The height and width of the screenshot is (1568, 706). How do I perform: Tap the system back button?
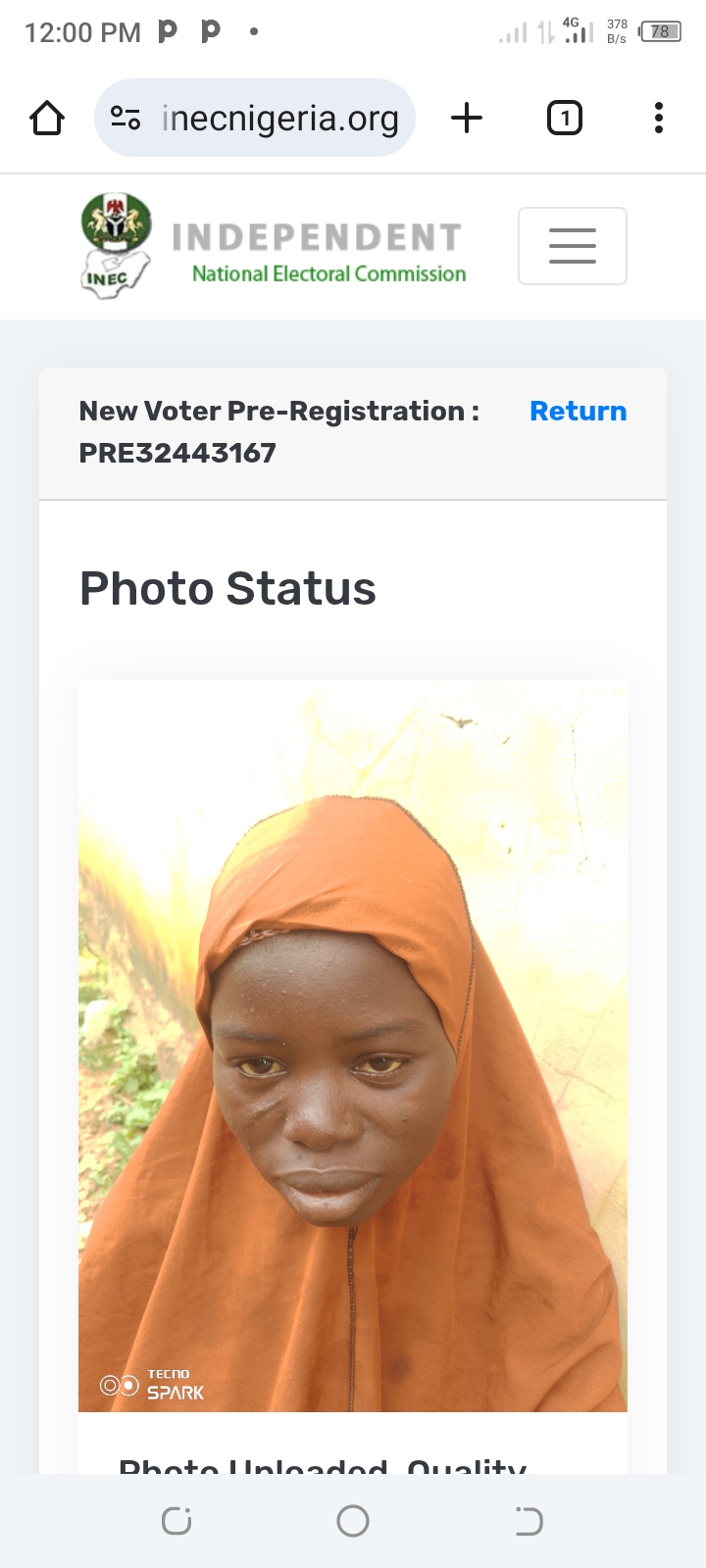pyautogui.click(x=529, y=1521)
